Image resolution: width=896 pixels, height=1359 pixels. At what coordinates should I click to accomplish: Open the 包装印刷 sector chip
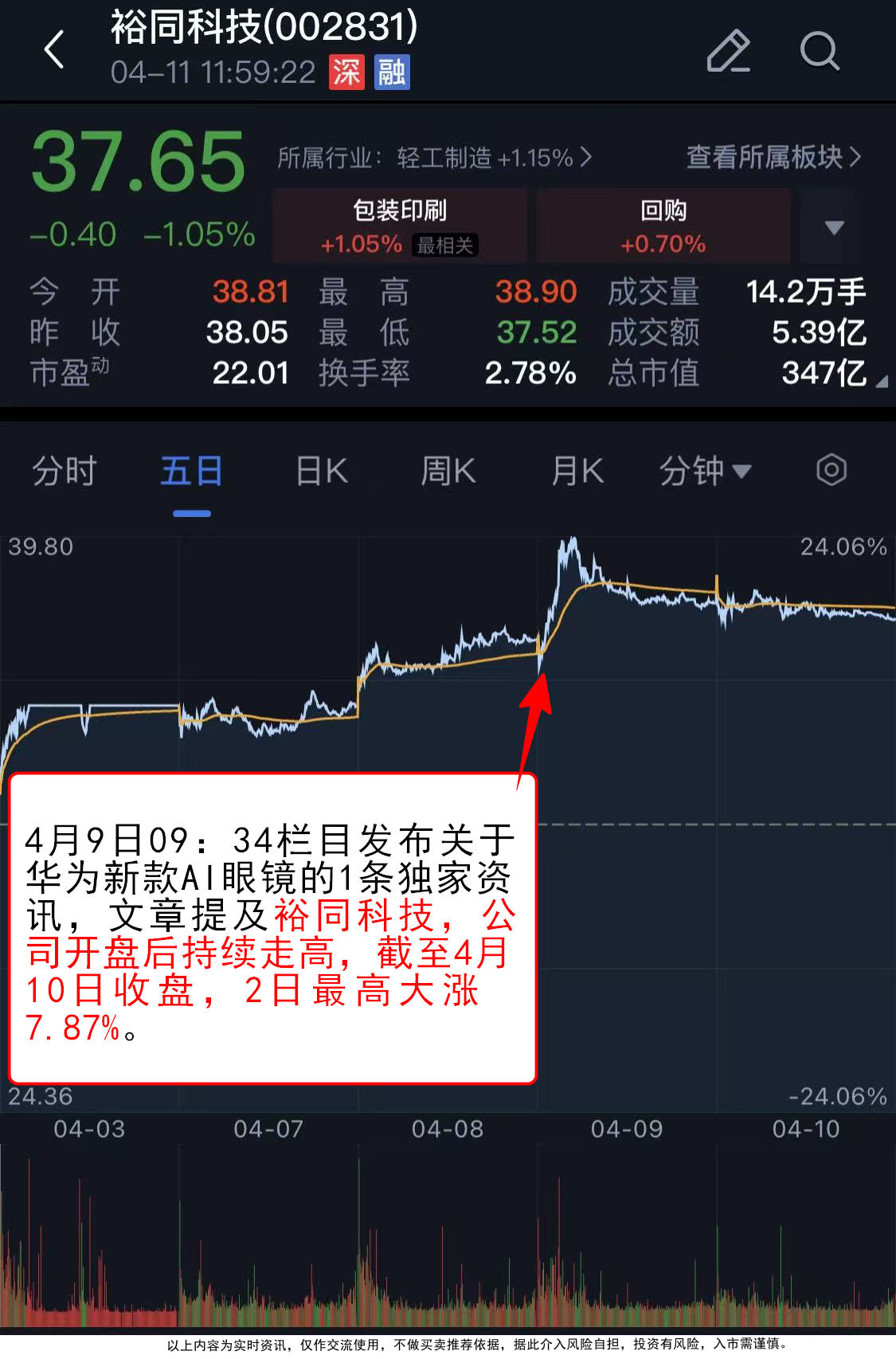(x=400, y=226)
